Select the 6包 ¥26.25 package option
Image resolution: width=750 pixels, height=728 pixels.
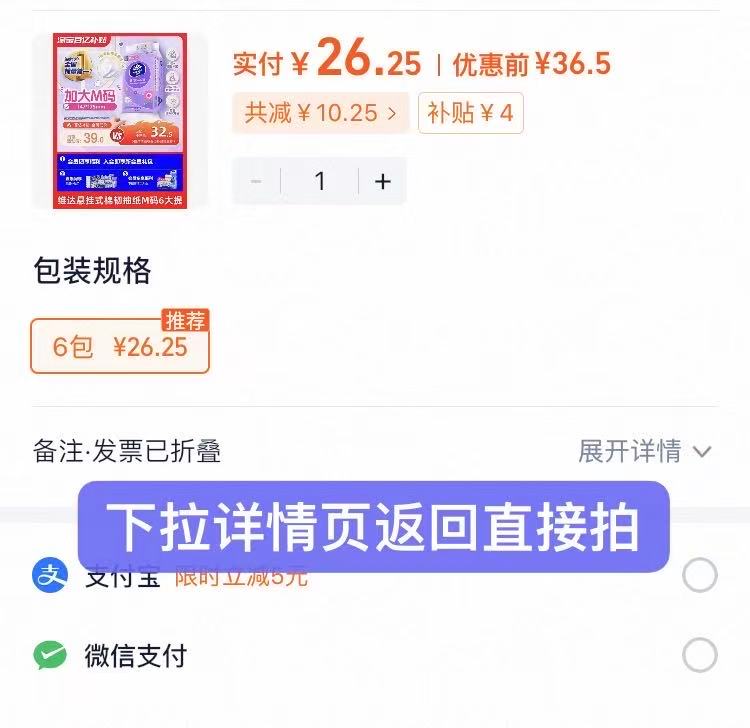click(x=120, y=347)
